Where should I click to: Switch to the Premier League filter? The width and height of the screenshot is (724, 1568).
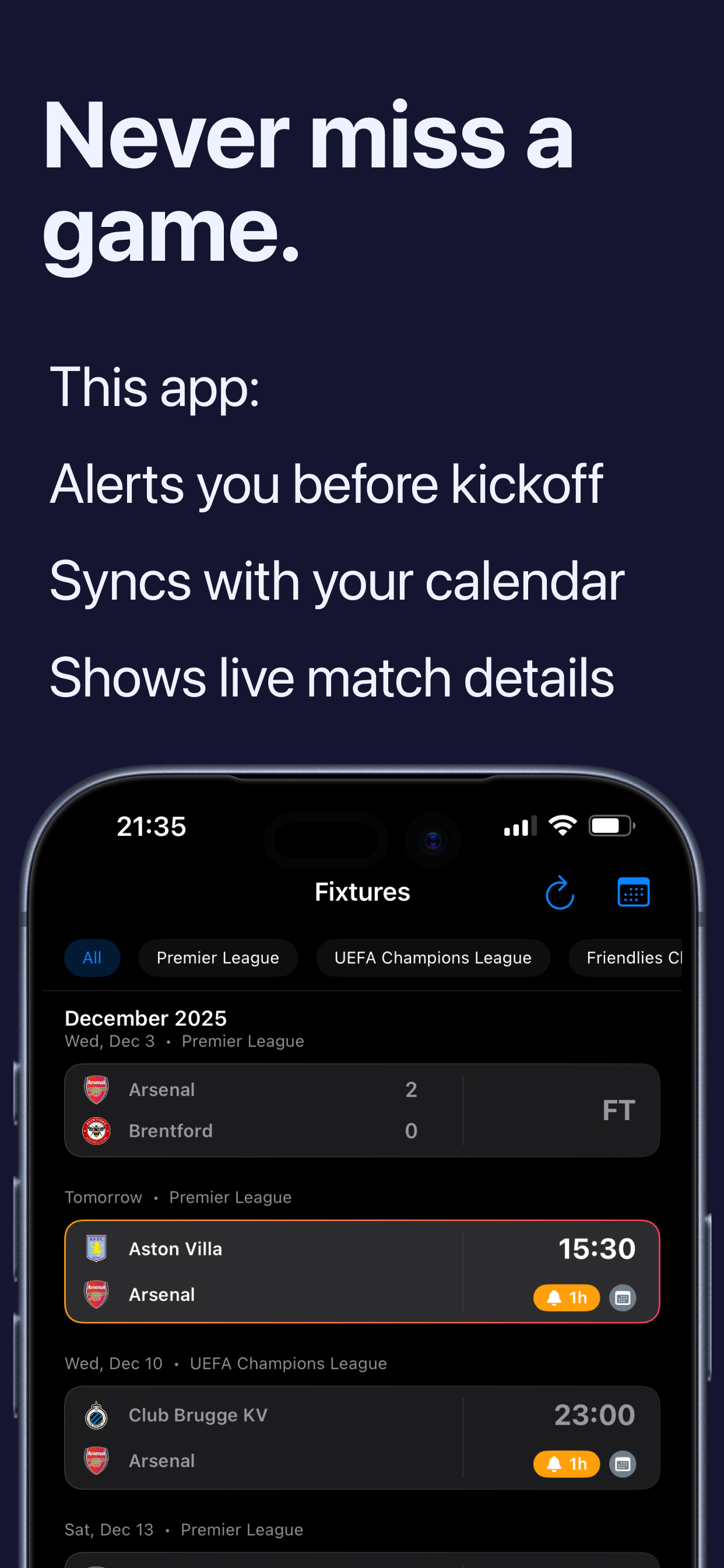pyautogui.click(x=217, y=957)
